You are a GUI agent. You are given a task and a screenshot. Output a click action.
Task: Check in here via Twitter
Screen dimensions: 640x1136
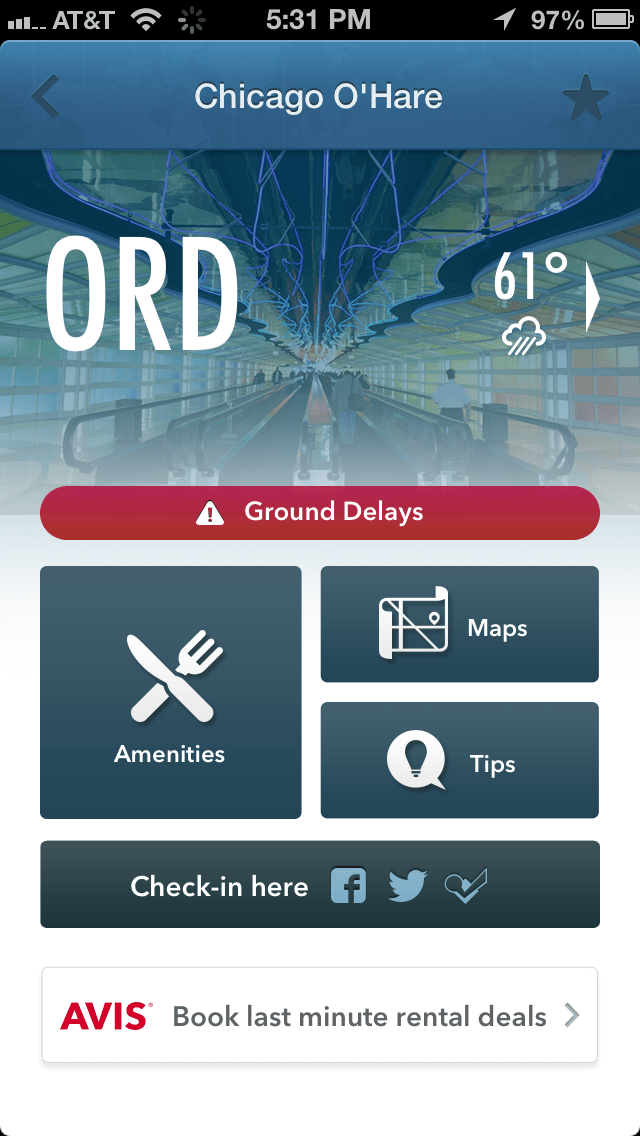click(407, 886)
